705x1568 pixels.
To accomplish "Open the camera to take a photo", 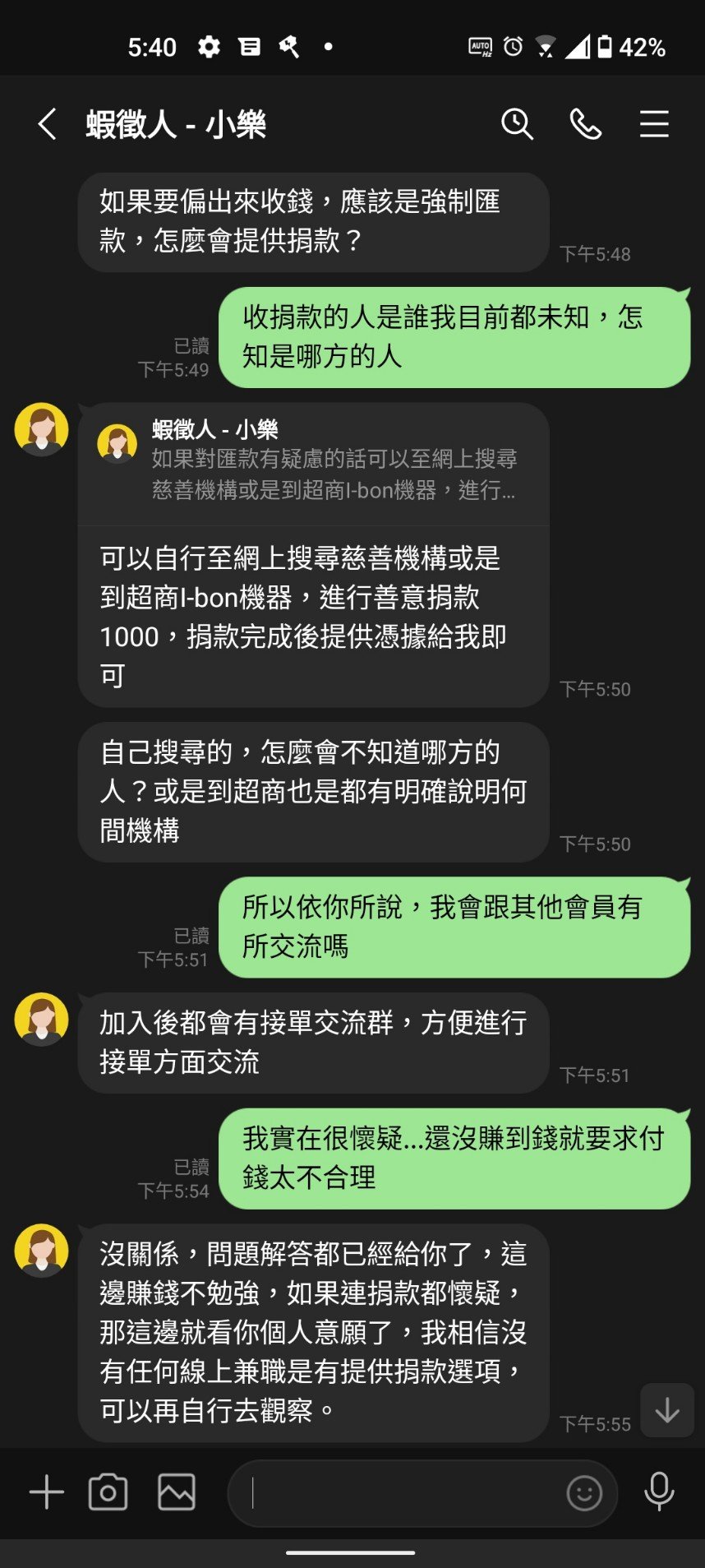I will [108, 1492].
